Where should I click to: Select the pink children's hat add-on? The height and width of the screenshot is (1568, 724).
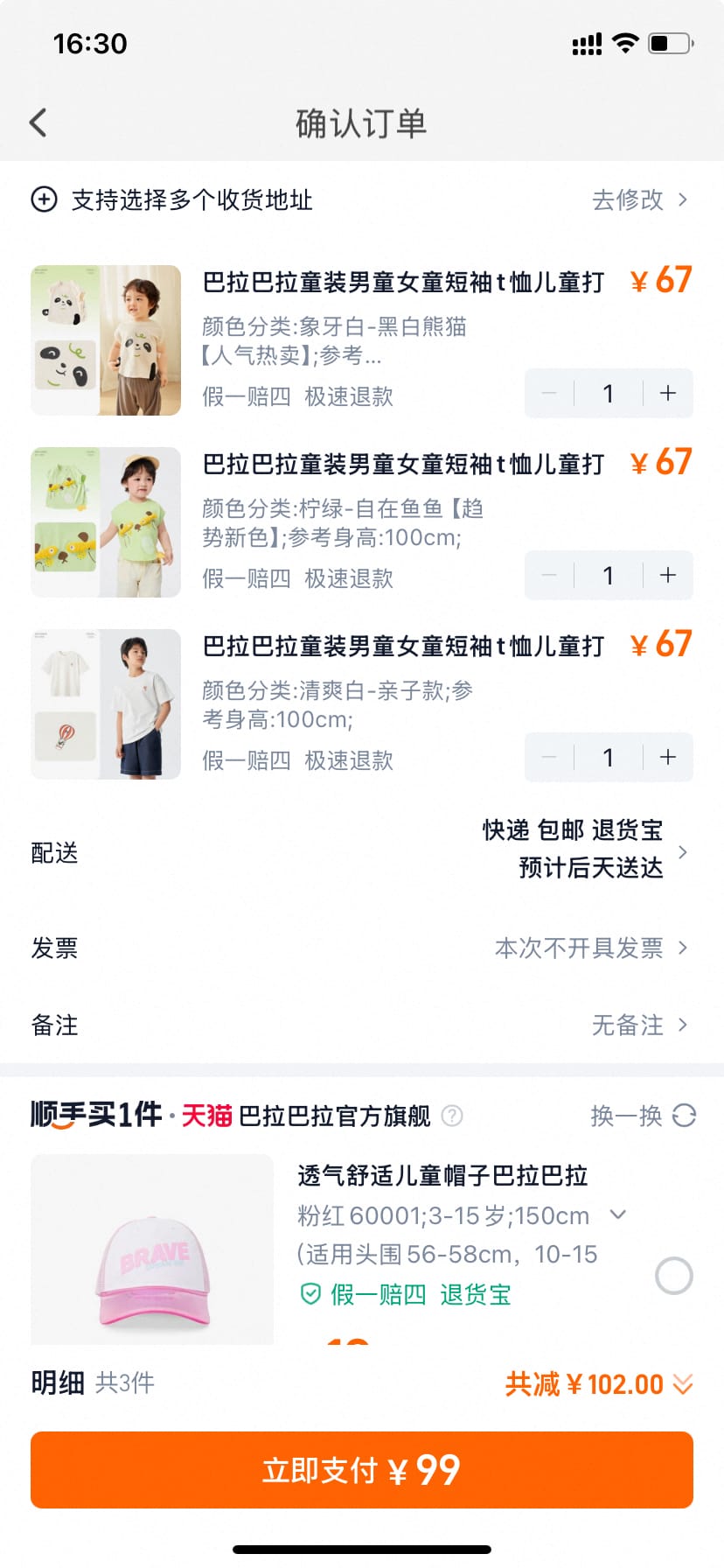[x=673, y=1277]
